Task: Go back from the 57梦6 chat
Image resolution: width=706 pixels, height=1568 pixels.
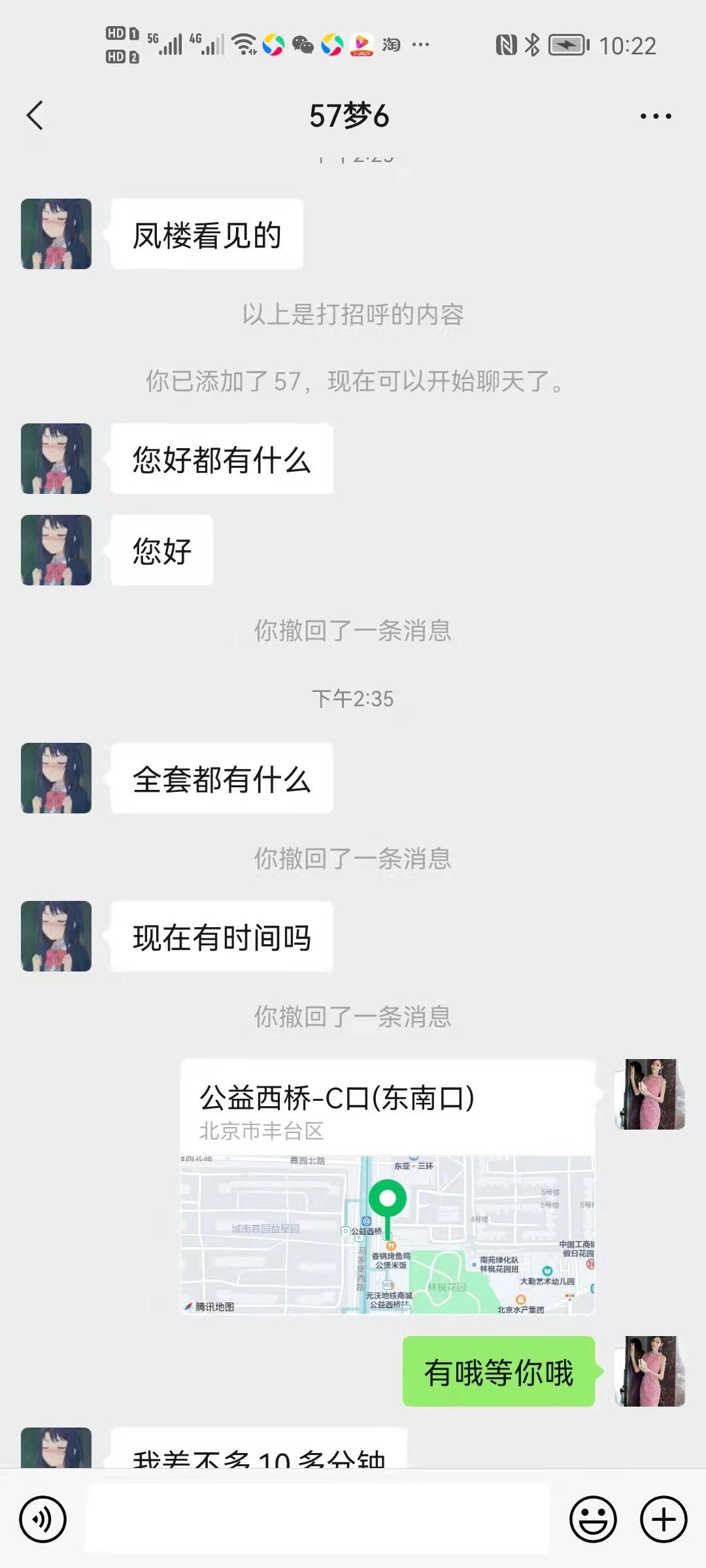Action: click(35, 116)
